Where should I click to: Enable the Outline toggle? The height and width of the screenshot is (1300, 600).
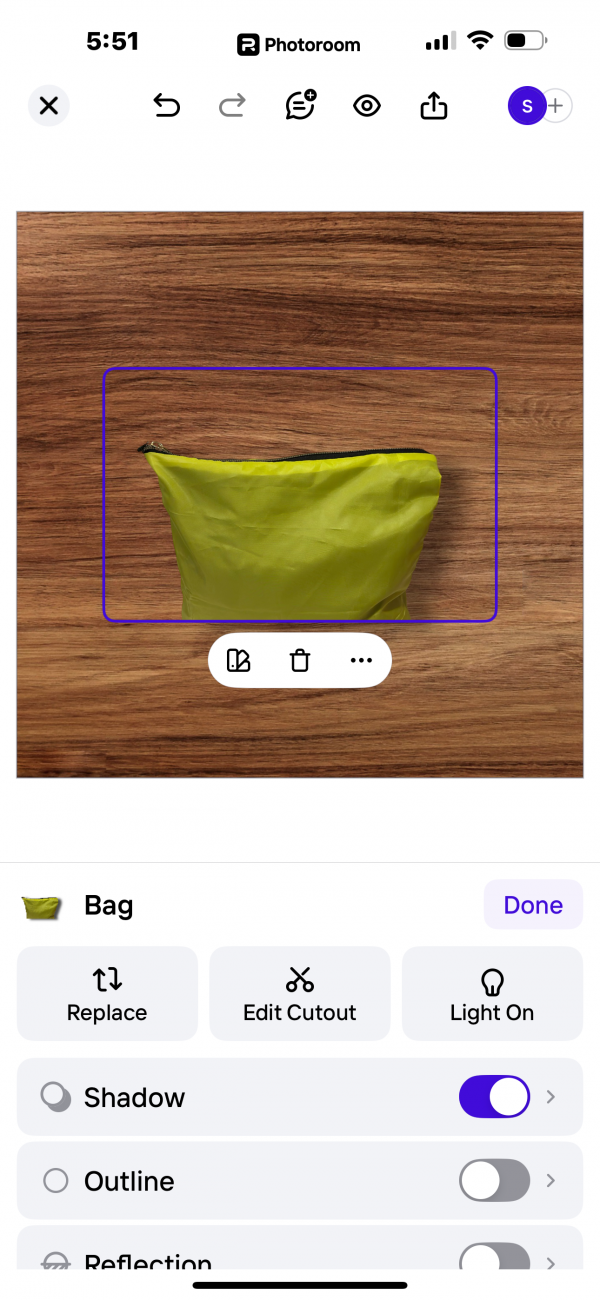tap(494, 1181)
